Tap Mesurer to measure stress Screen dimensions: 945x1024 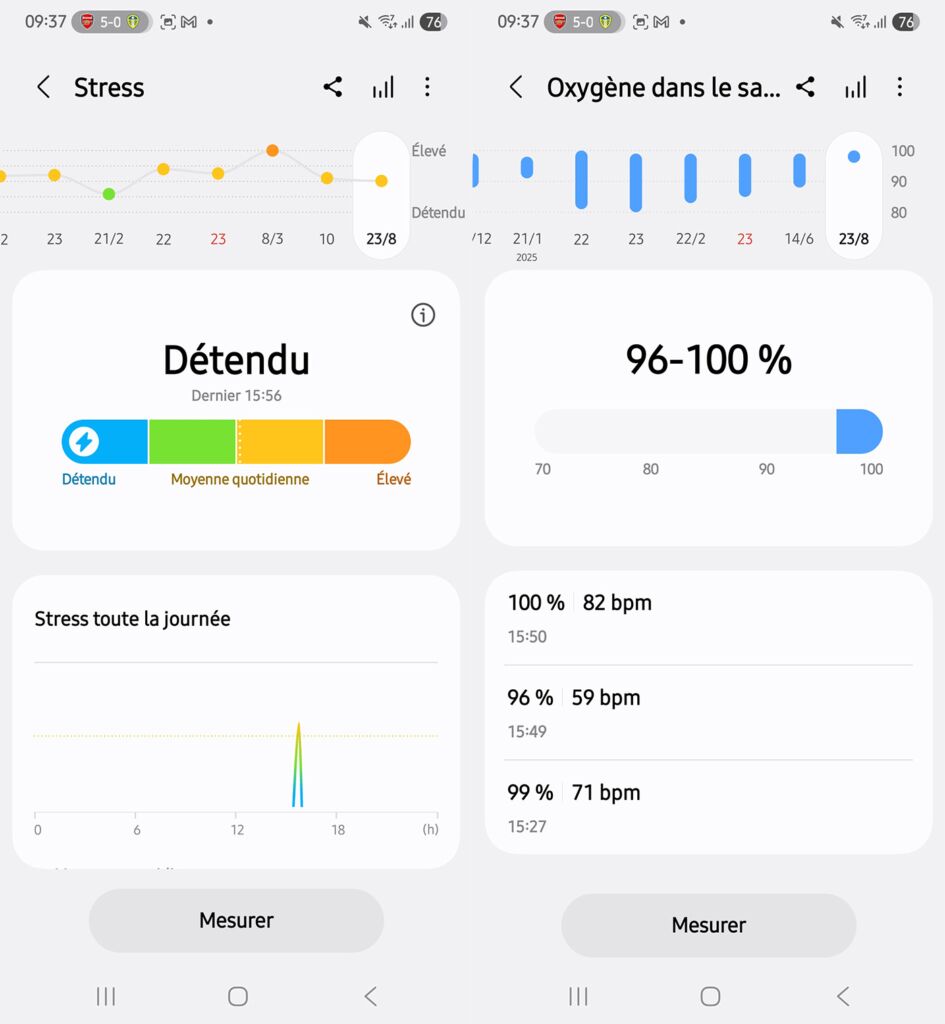(x=236, y=921)
